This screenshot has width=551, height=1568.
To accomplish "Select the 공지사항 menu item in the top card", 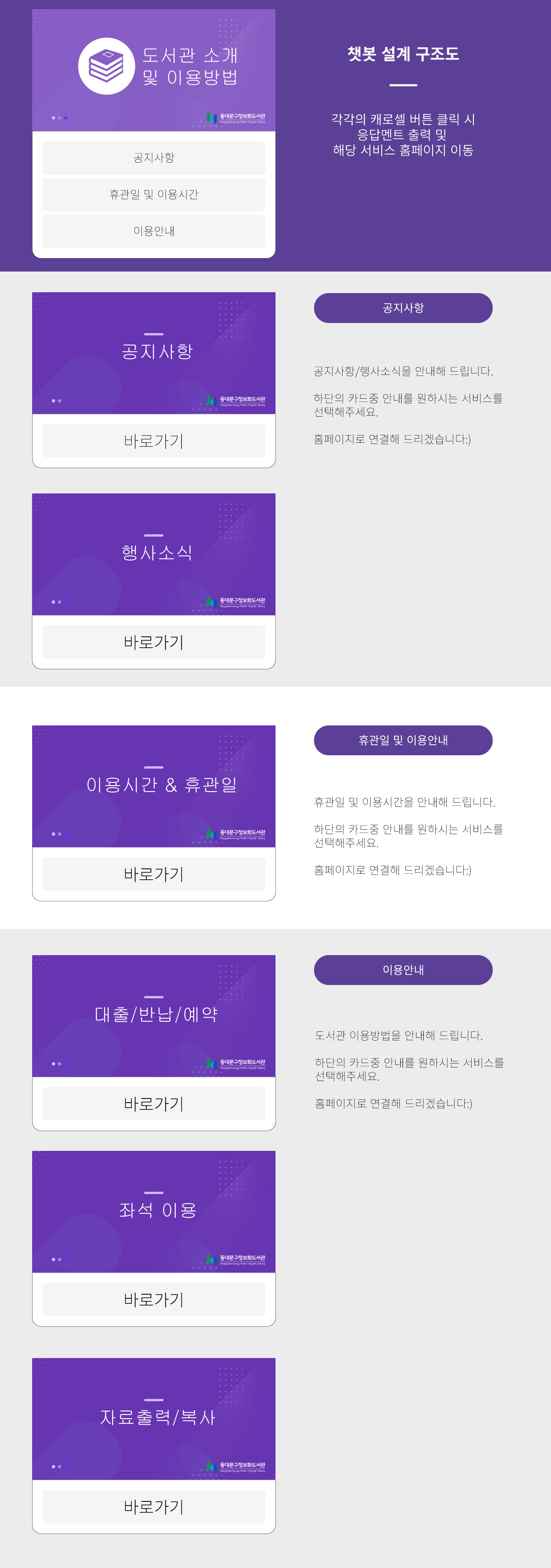I will [154, 158].
